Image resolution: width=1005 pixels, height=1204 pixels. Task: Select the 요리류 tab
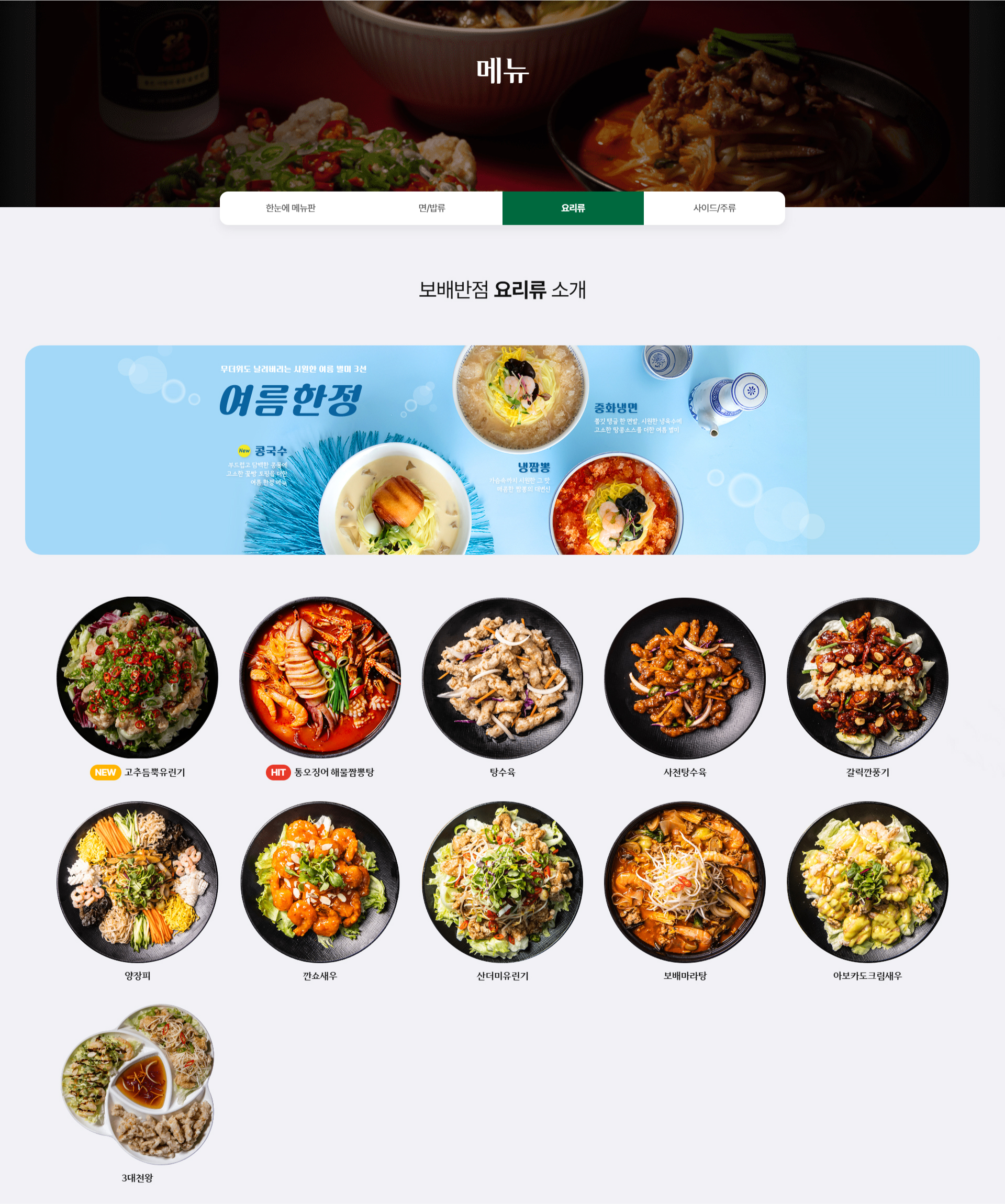(x=573, y=208)
